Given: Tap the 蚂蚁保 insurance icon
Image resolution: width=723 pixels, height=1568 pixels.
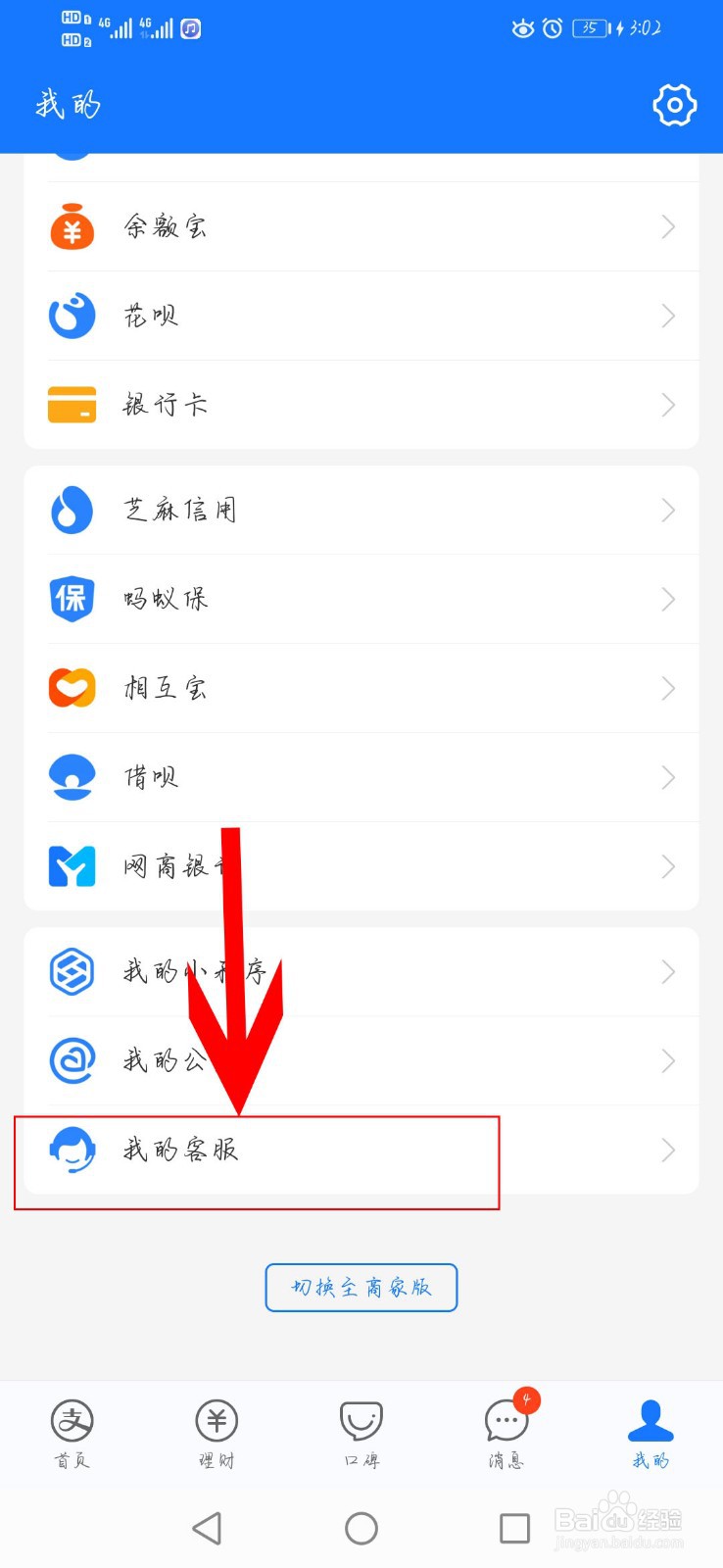Looking at the screenshot, I should tap(72, 599).
